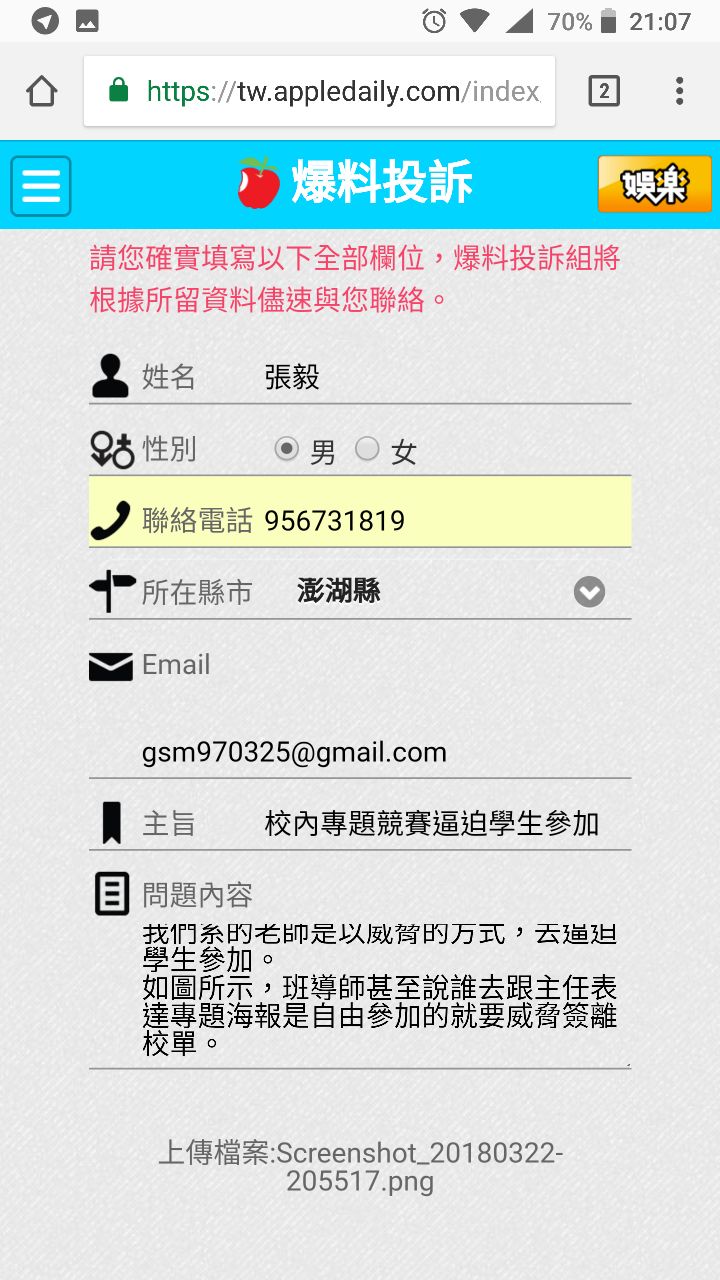Edit the Email address field
Image resolution: width=720 pixels, height=1280 pixels.
coord(380,752)
